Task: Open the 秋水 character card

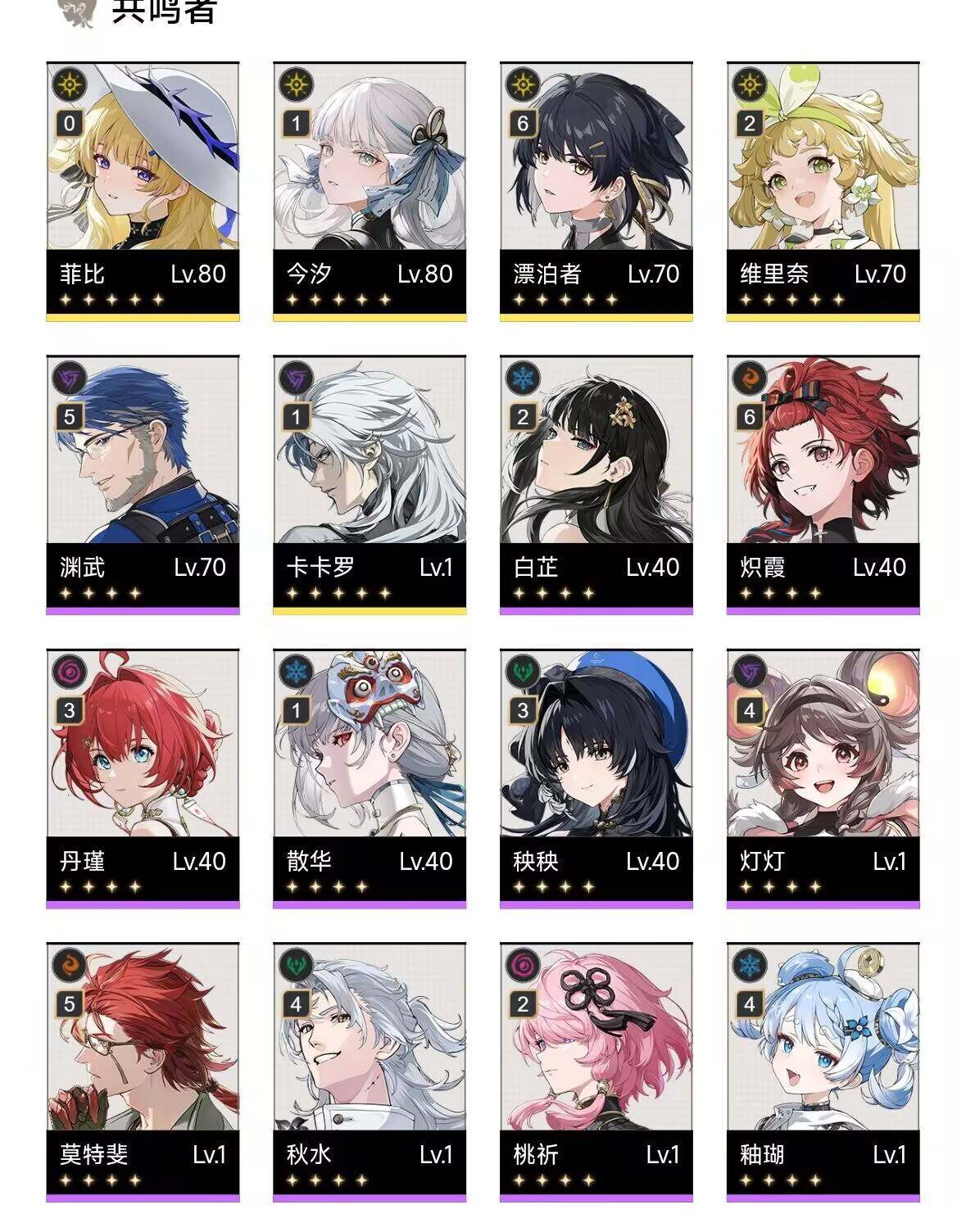Action: point(370,1071)
